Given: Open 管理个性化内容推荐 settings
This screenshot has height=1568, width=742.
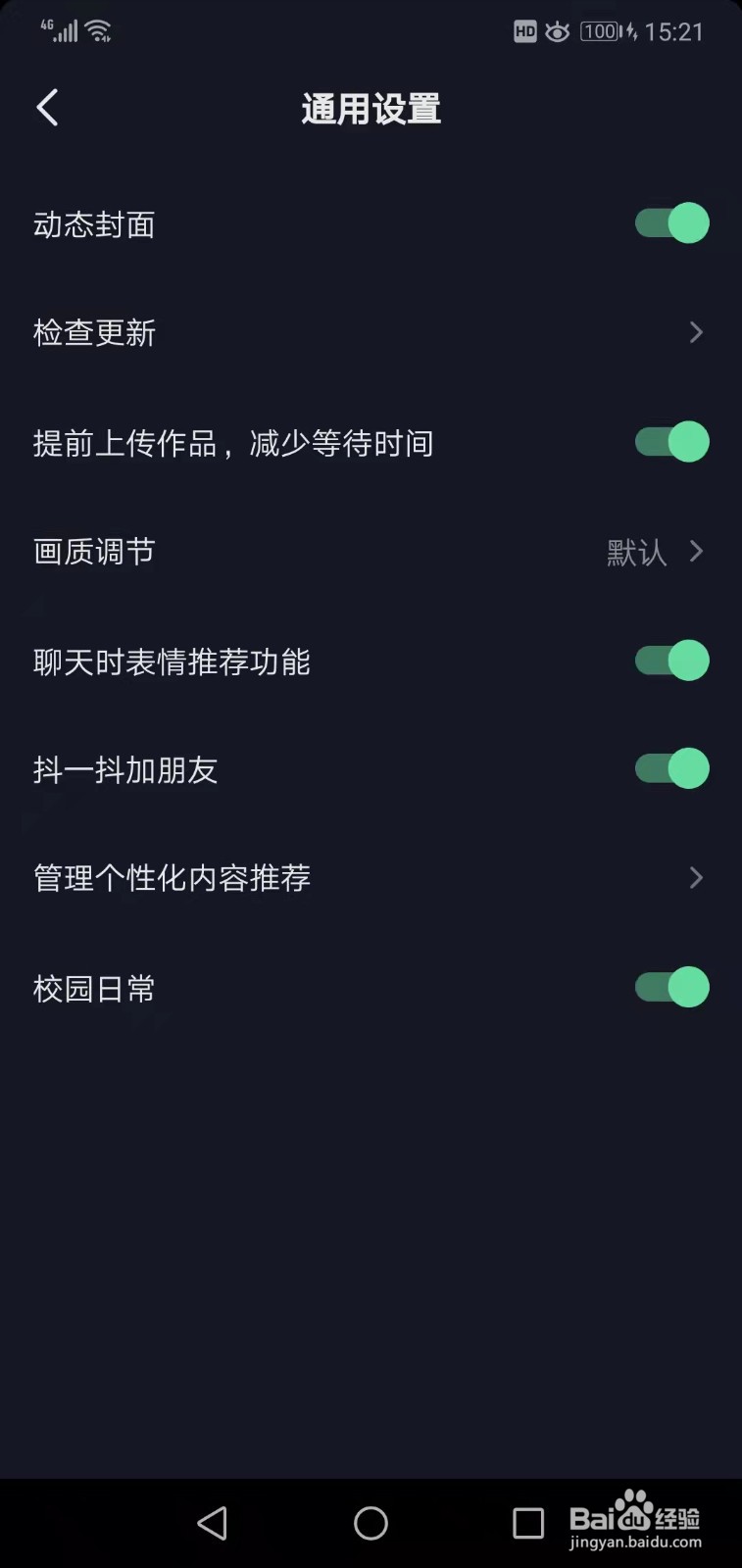Looking at the screenshot, I should coord(696,878).
